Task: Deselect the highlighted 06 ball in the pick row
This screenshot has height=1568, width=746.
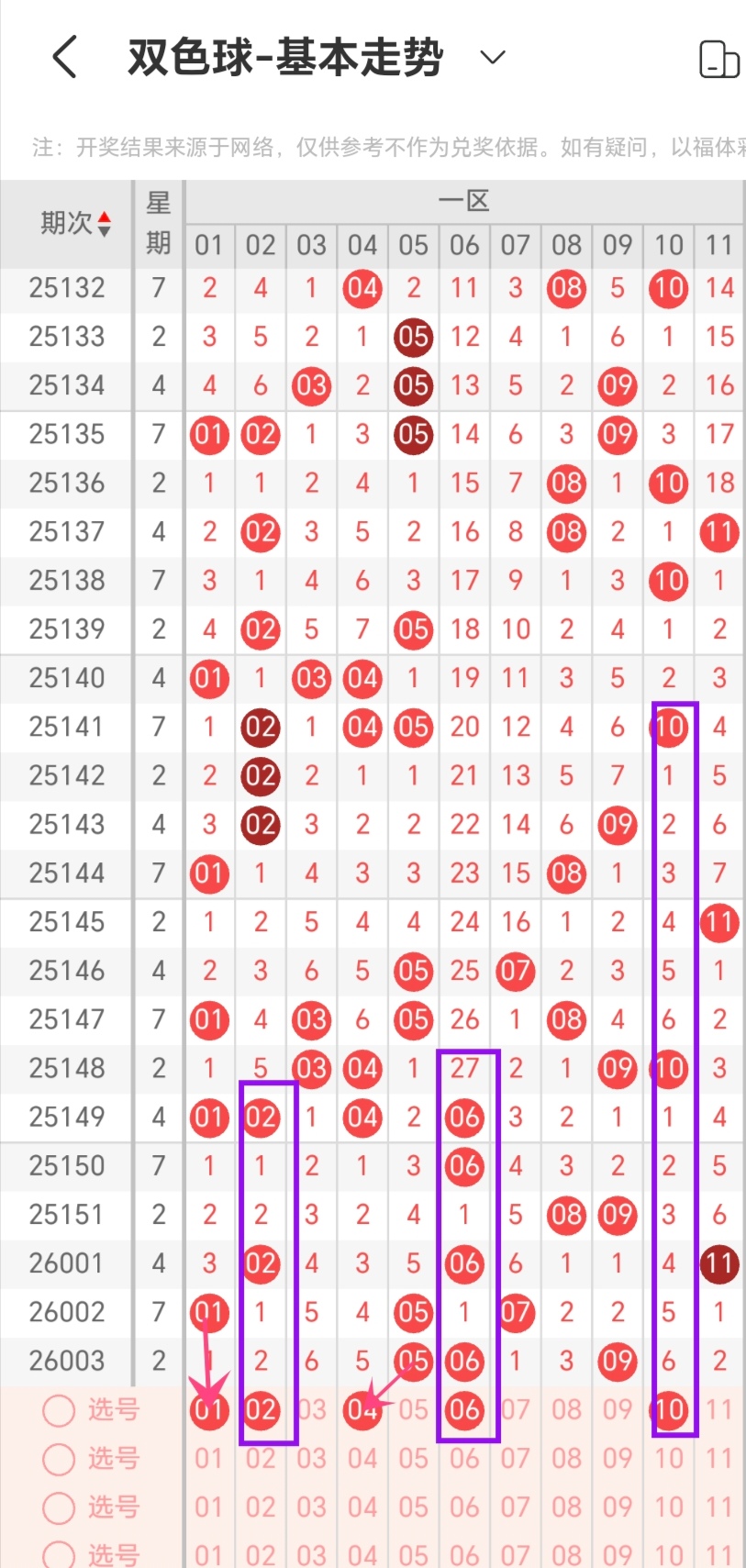Action: coord(464,1410)
